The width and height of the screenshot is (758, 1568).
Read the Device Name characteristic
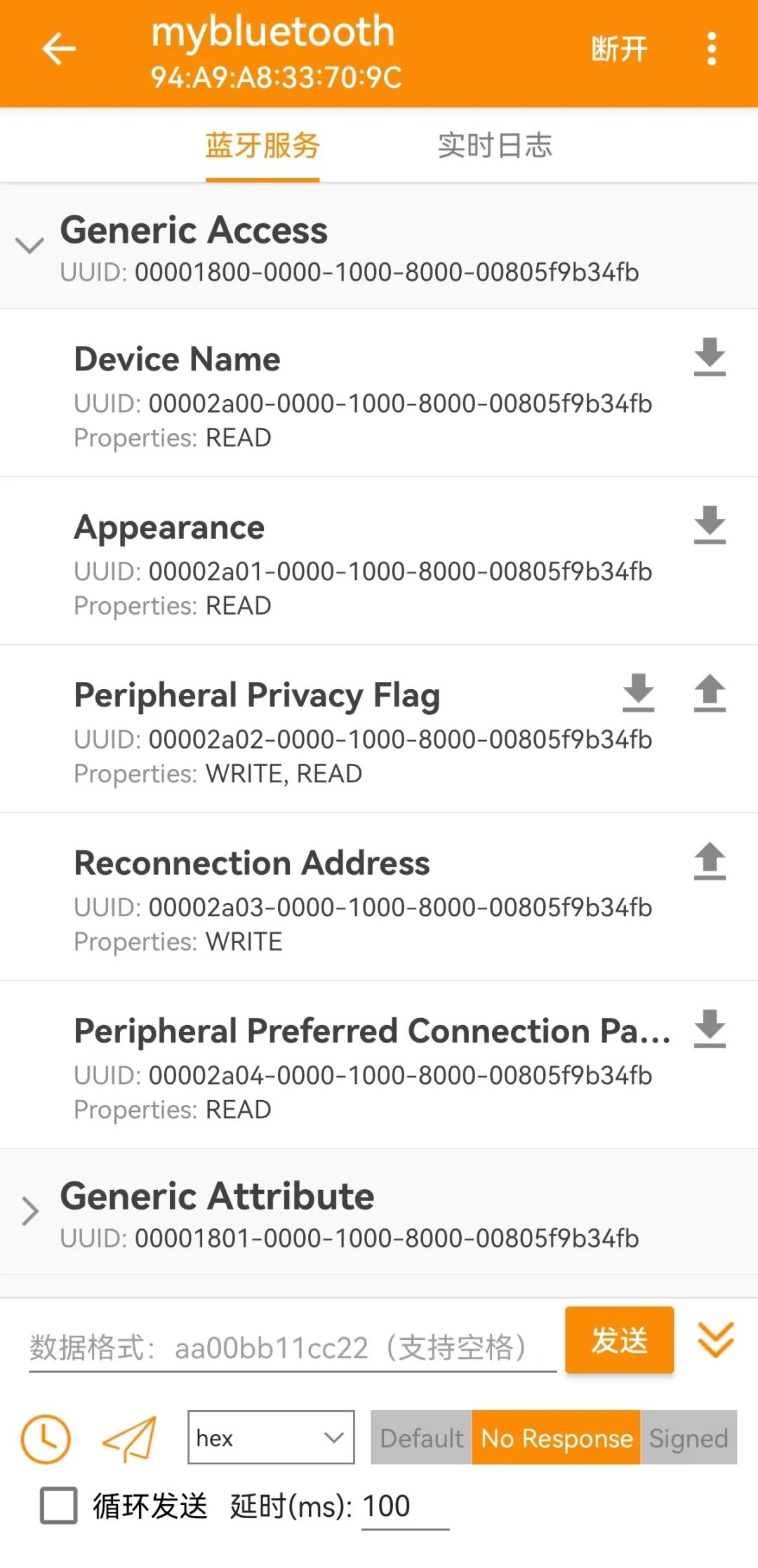[x=710, y=356]
